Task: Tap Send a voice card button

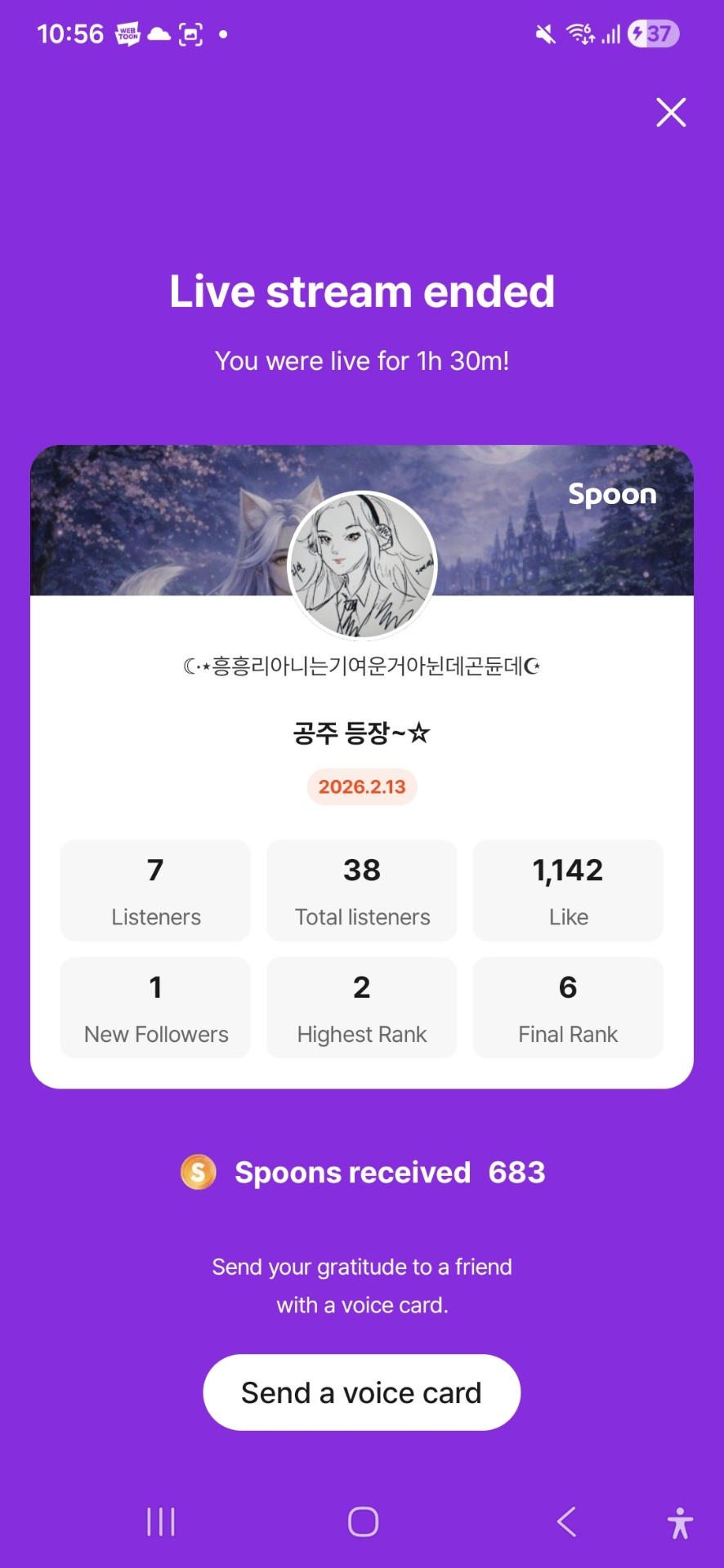Action: point(361,1392)
